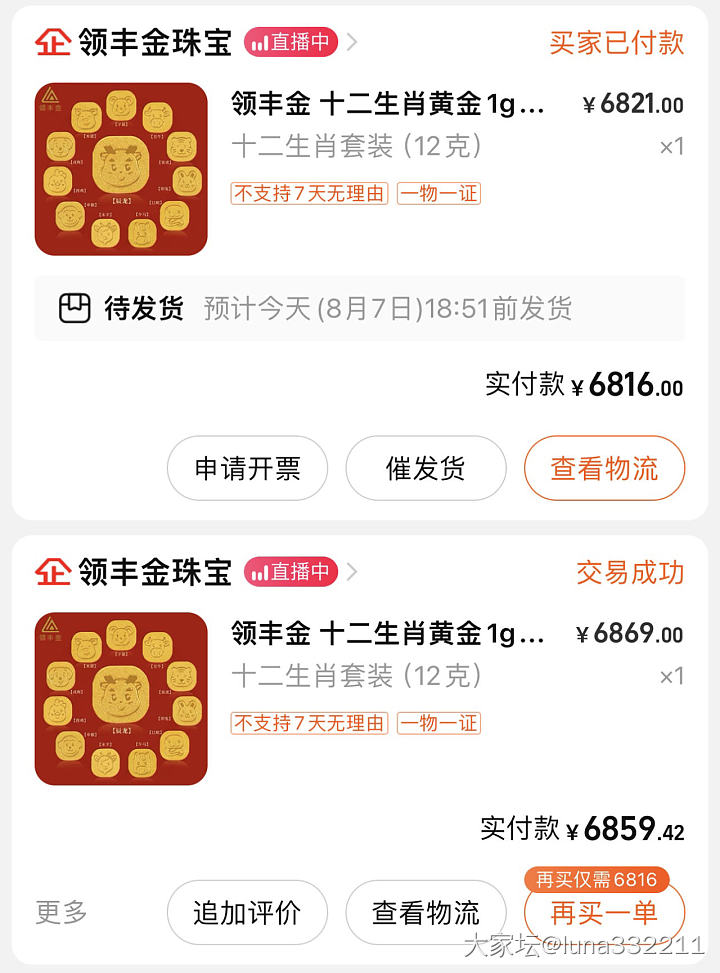View logistics for the 买家已付款 order

click(604, 468)
